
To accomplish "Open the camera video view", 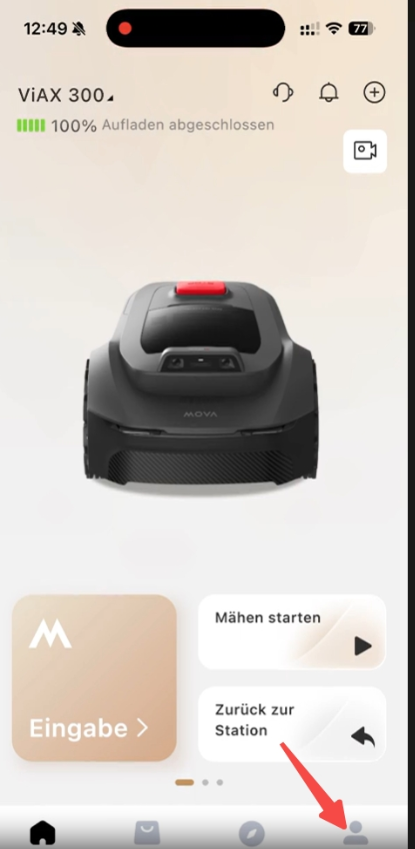I will [x=365, y=151].
